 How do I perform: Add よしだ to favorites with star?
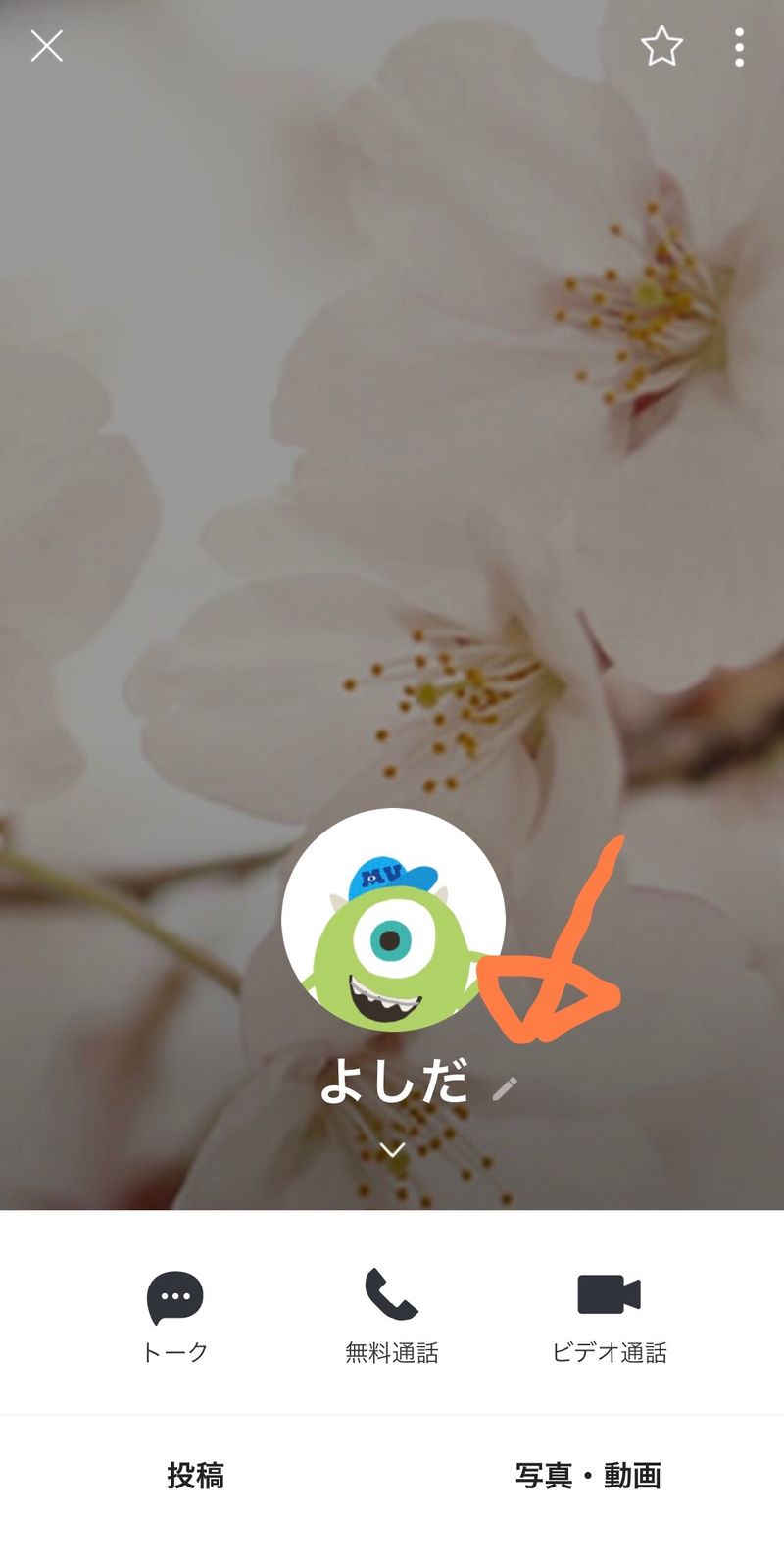661,46
